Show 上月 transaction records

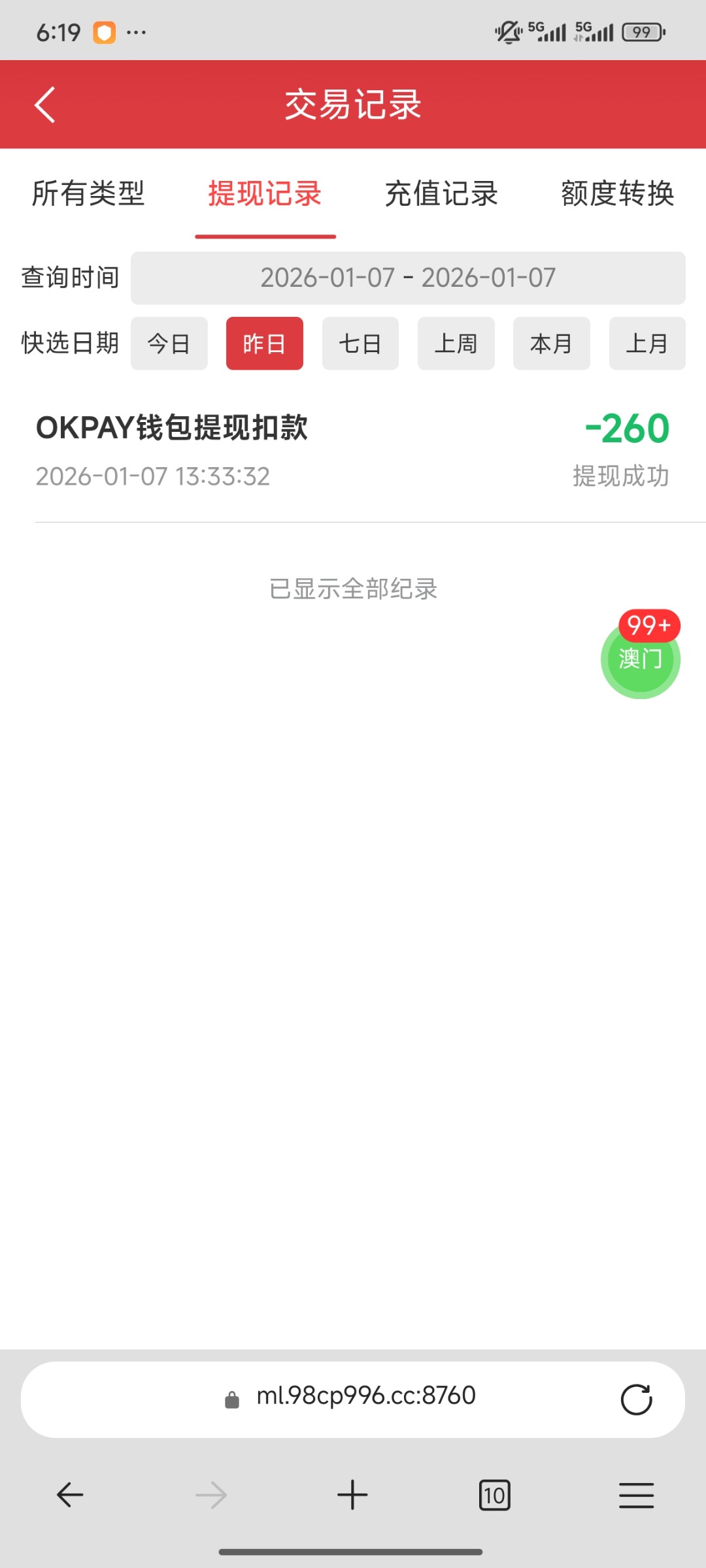(x=647, y=344)
